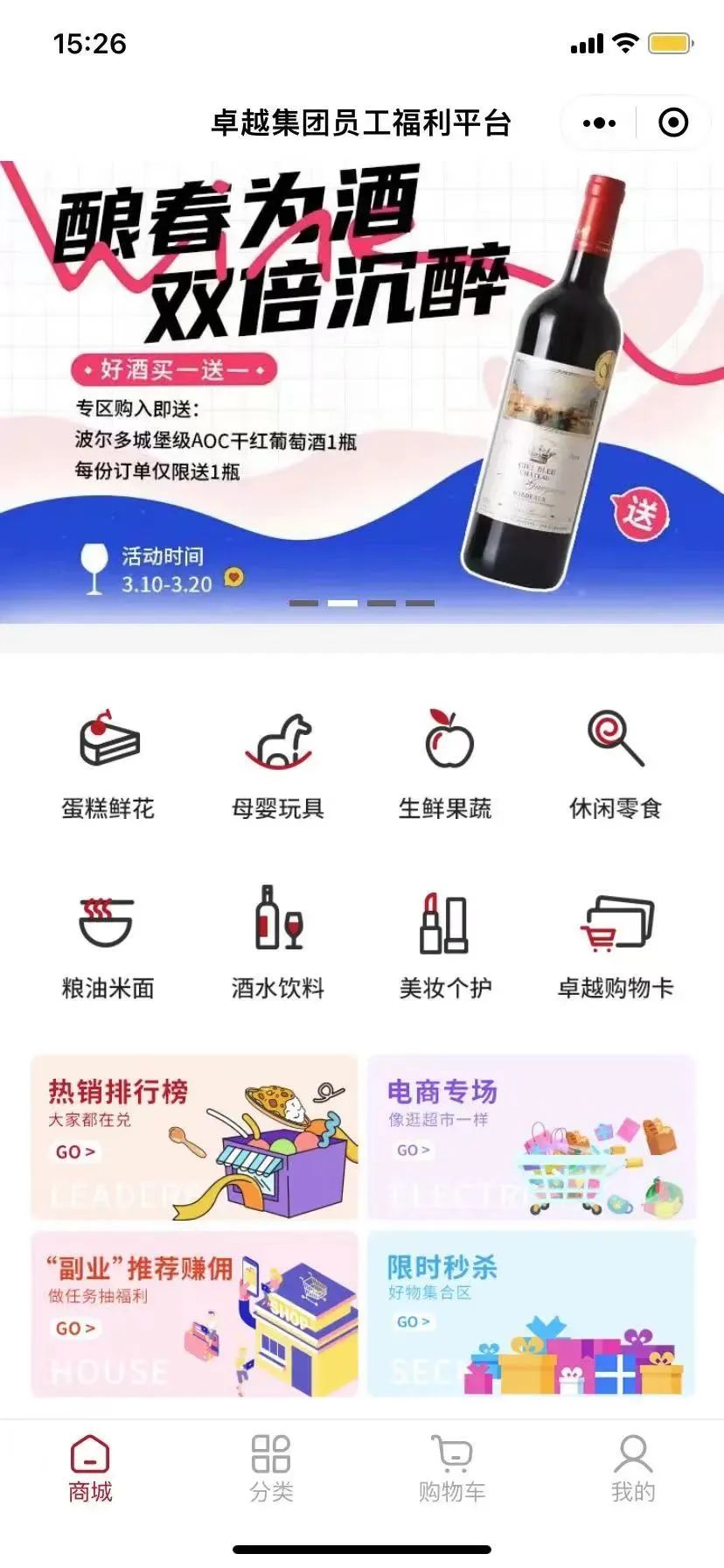Enter the 电商专场 card
This screenshot has height=1568, width=724.
point(531,1137)
